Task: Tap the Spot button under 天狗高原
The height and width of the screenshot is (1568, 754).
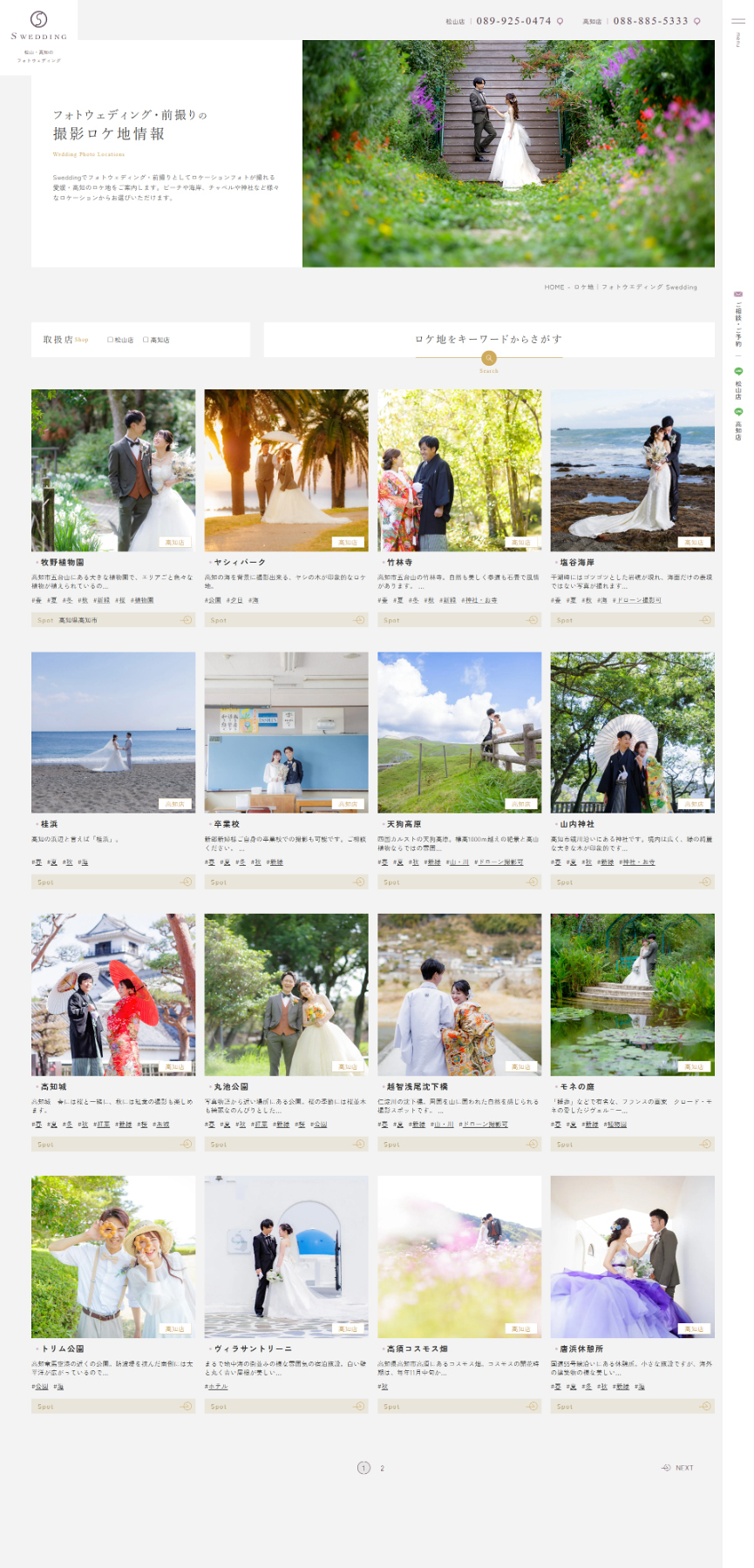Action: [459, 882]
